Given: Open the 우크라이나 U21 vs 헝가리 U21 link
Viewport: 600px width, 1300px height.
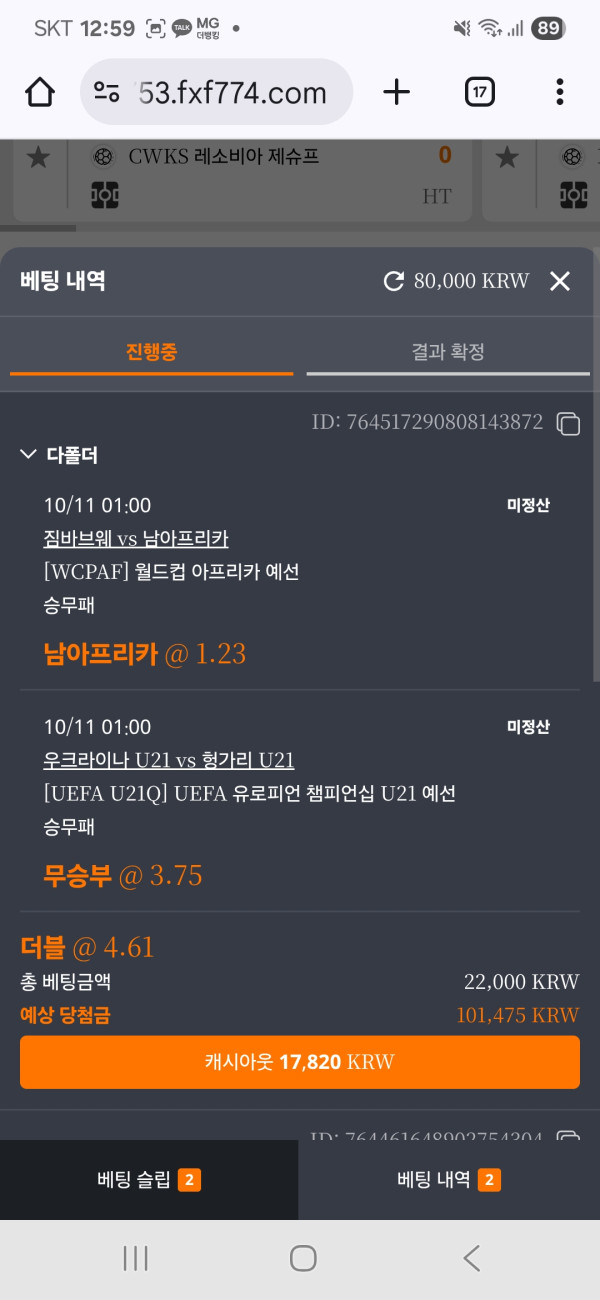Looking at the screenshot, I should coord(169,761).
